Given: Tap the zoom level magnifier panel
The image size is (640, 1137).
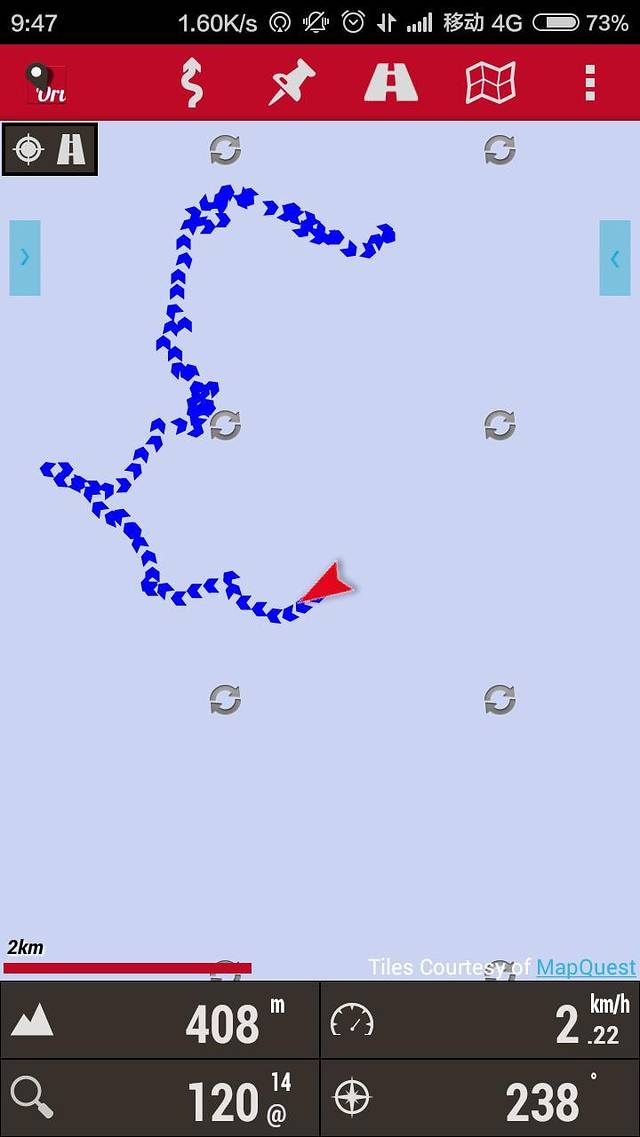Looking at the screenshot, I should pos(160,1098).
